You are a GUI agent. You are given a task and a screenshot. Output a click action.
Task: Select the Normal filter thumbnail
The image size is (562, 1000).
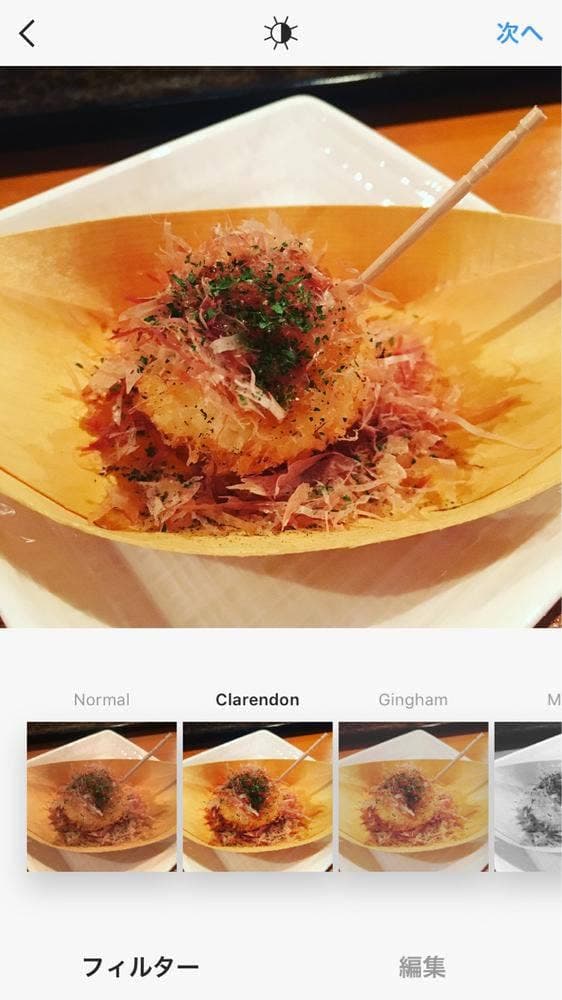101,797
